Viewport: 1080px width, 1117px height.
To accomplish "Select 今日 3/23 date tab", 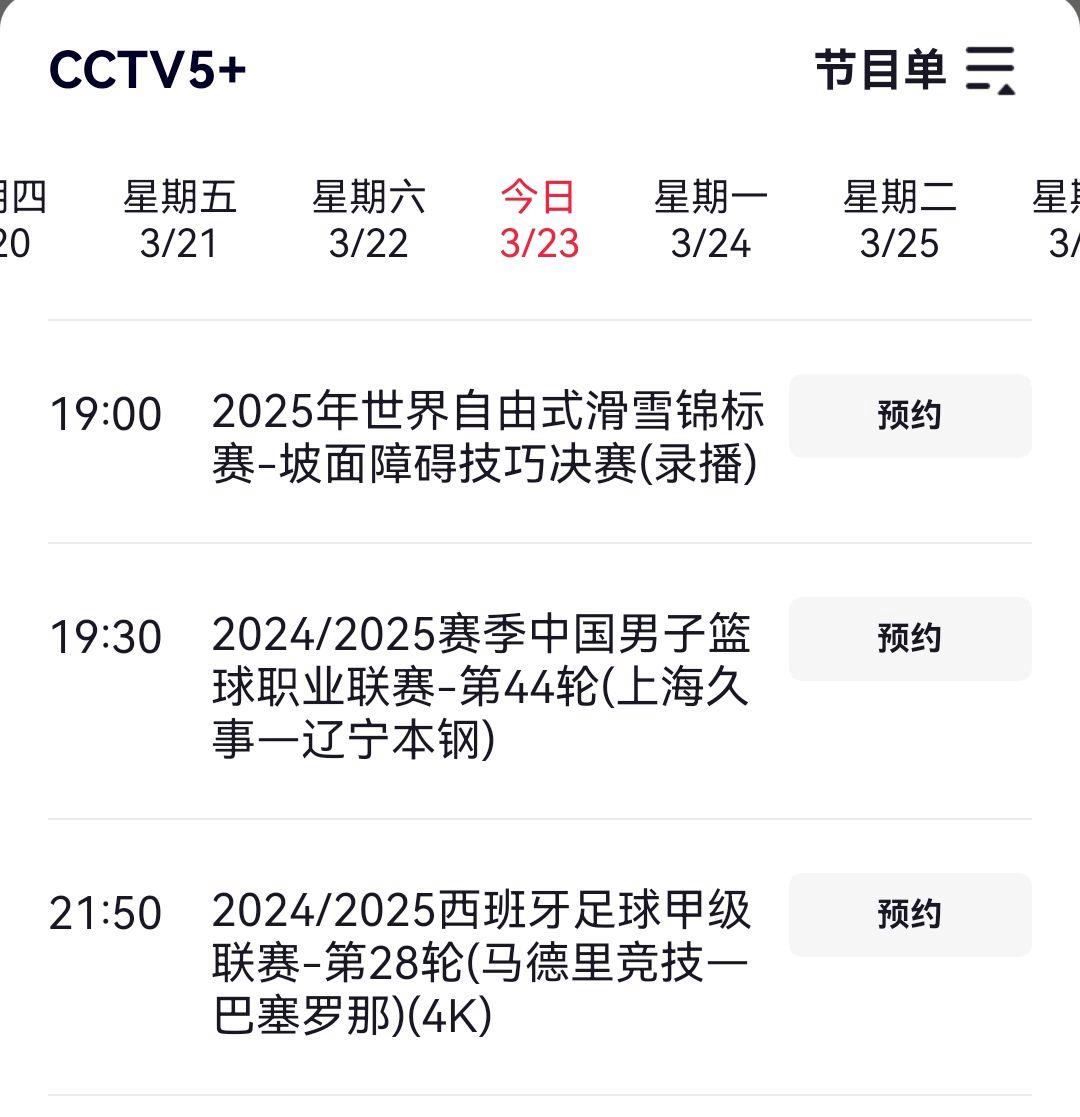I will point(539,220).
